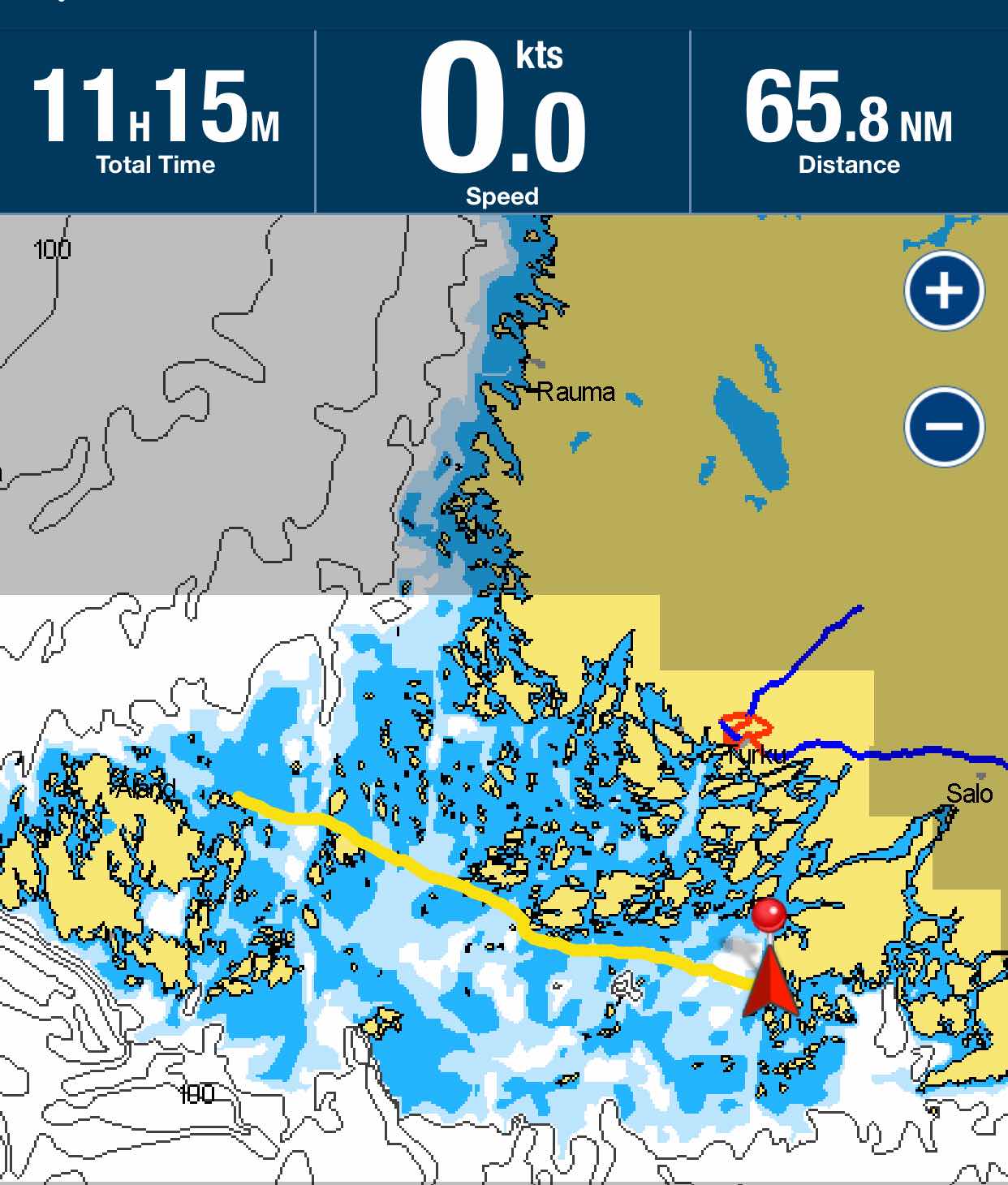
Task: Zoom out of the chart with minus button
Action: (944, 427)
